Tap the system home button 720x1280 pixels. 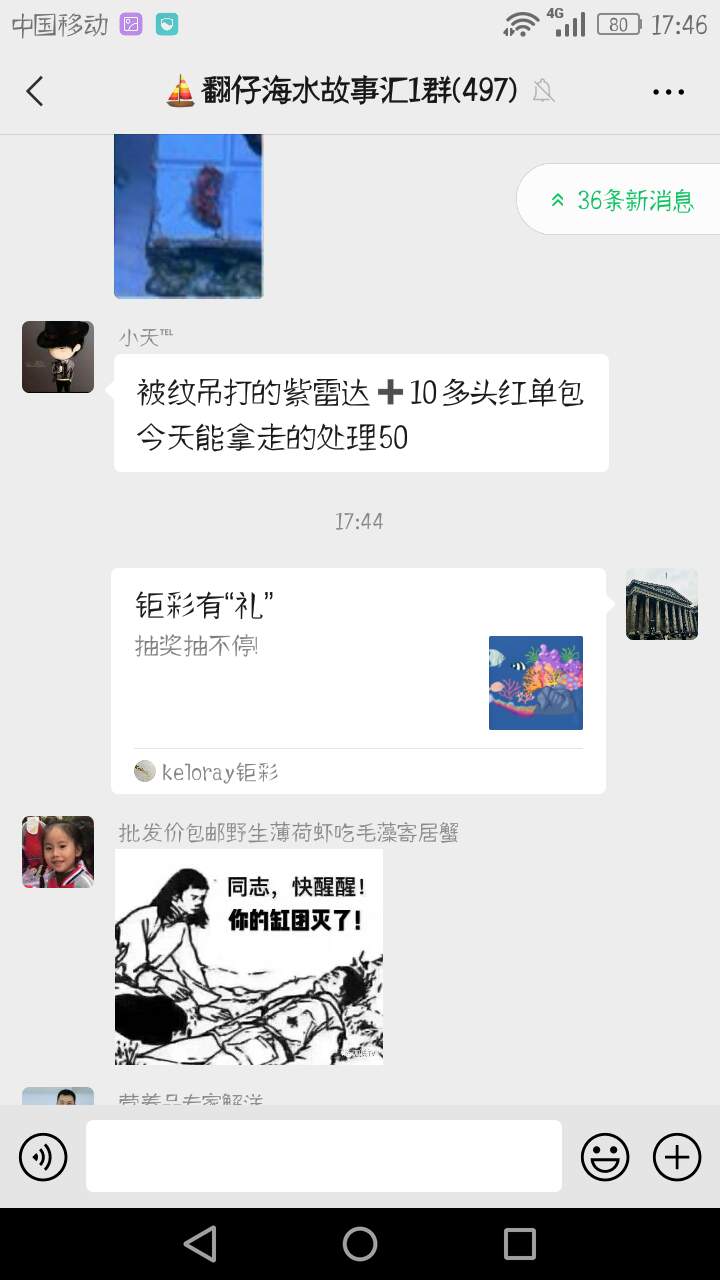360,1244
